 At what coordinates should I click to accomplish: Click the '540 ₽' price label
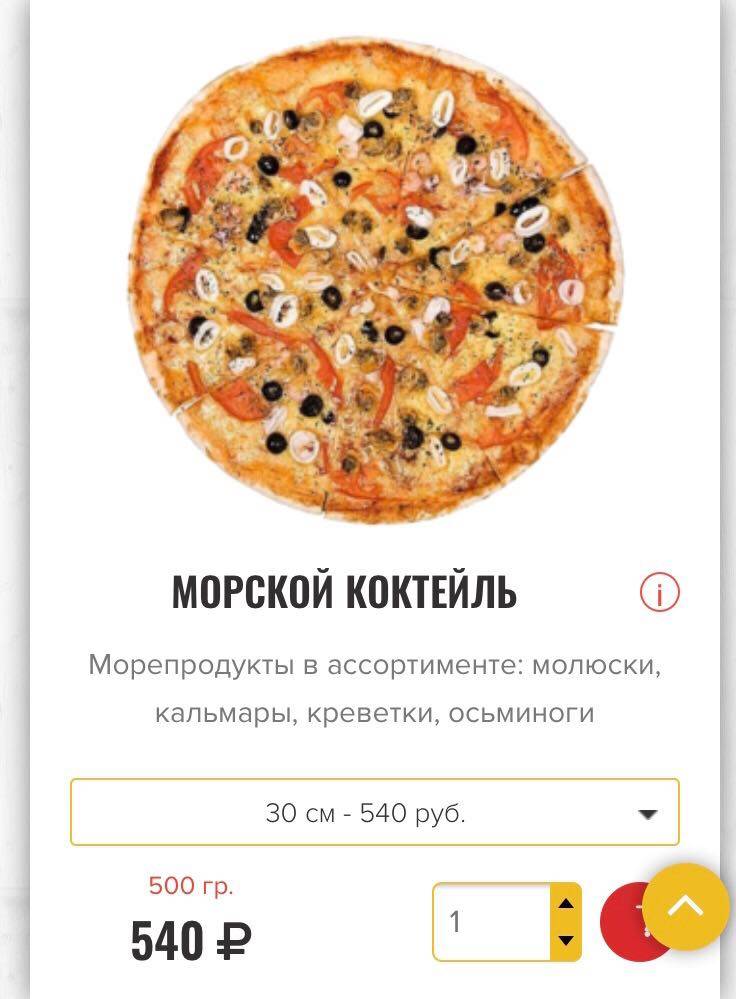point(191,937)
